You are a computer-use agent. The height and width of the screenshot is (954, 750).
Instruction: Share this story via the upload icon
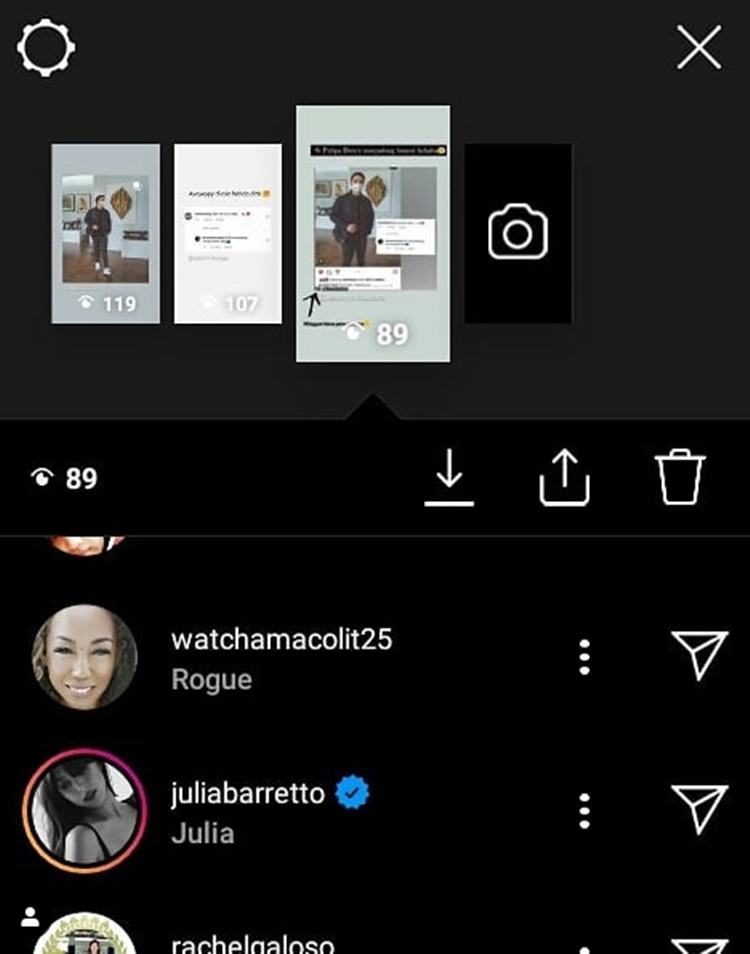564,479
